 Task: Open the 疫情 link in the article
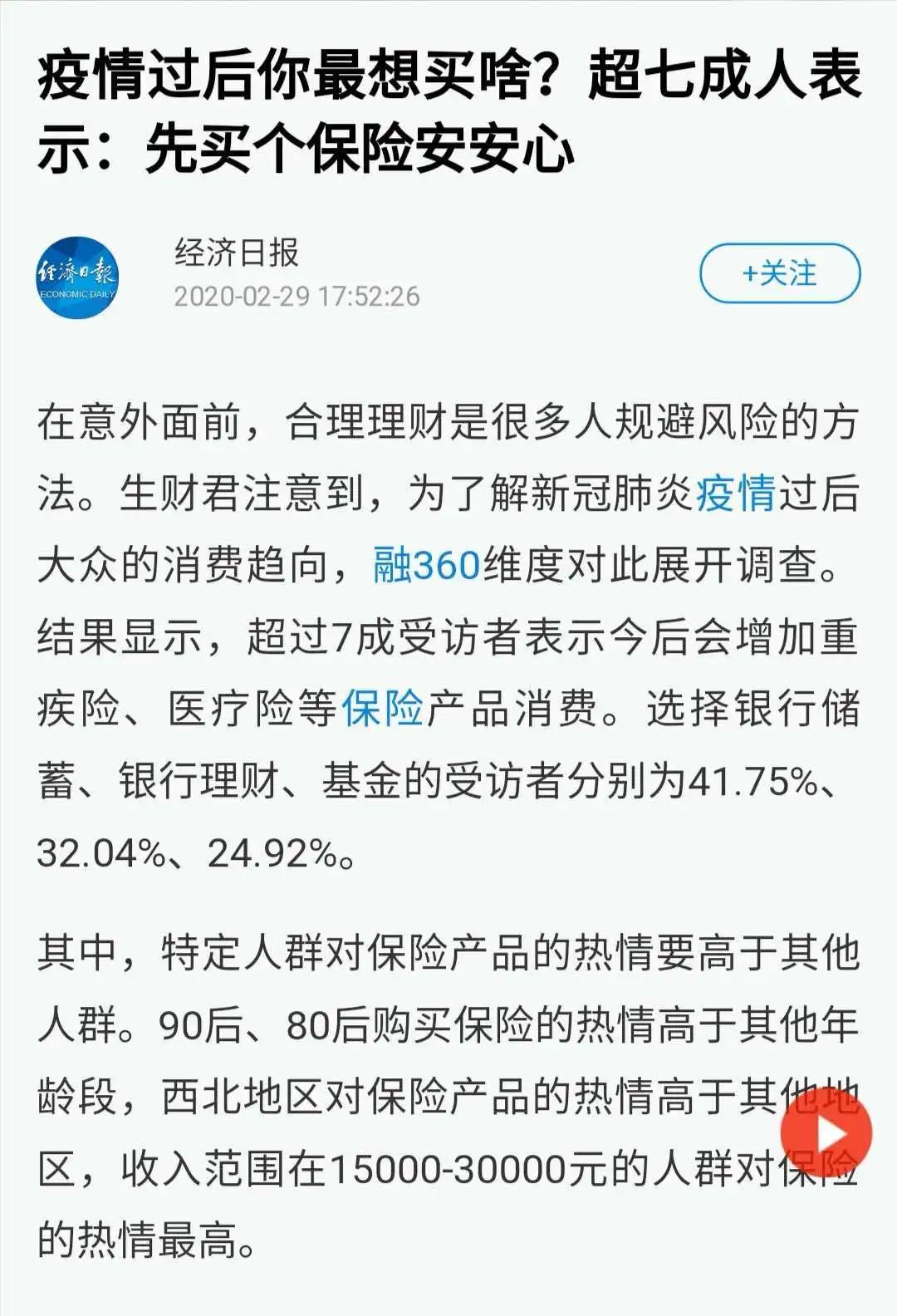(735, 493)
